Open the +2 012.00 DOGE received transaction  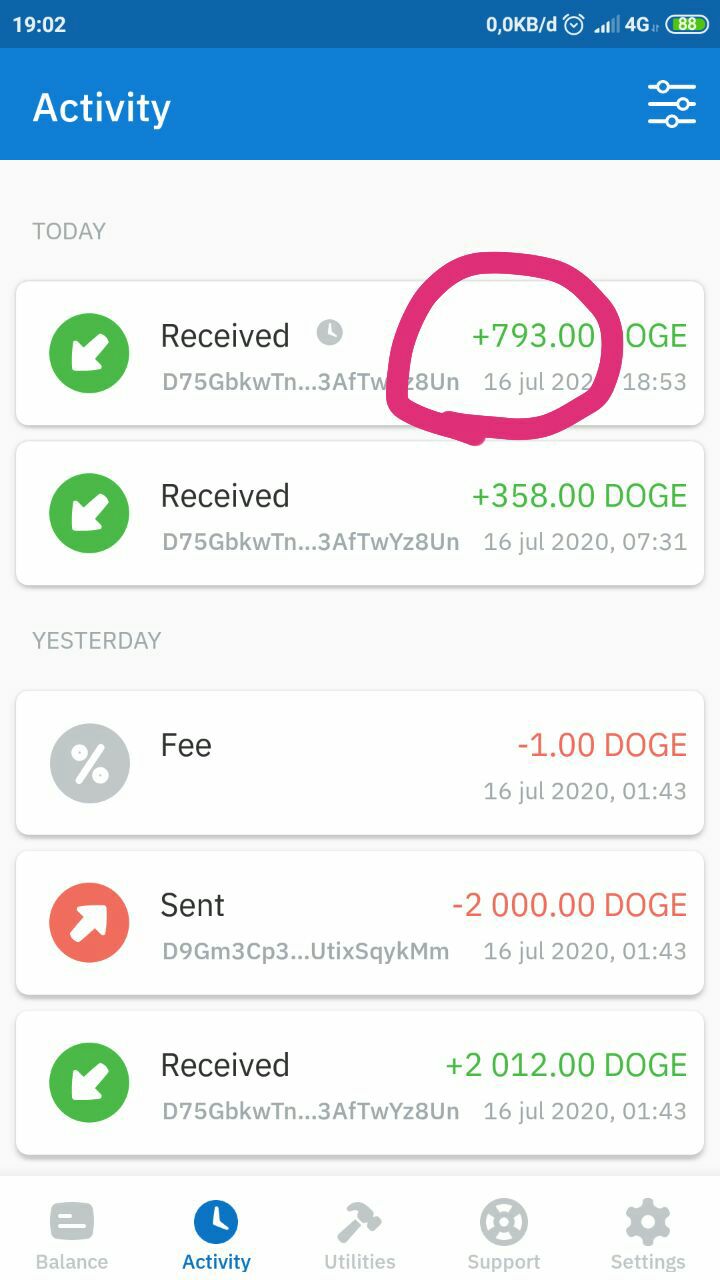coord(360,1083)
